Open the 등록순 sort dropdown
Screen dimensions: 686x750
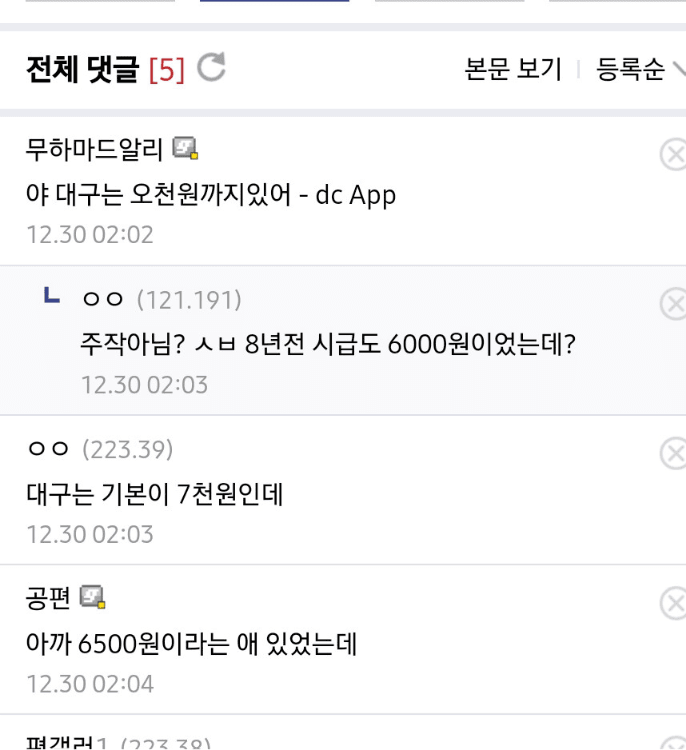point(638,69)
